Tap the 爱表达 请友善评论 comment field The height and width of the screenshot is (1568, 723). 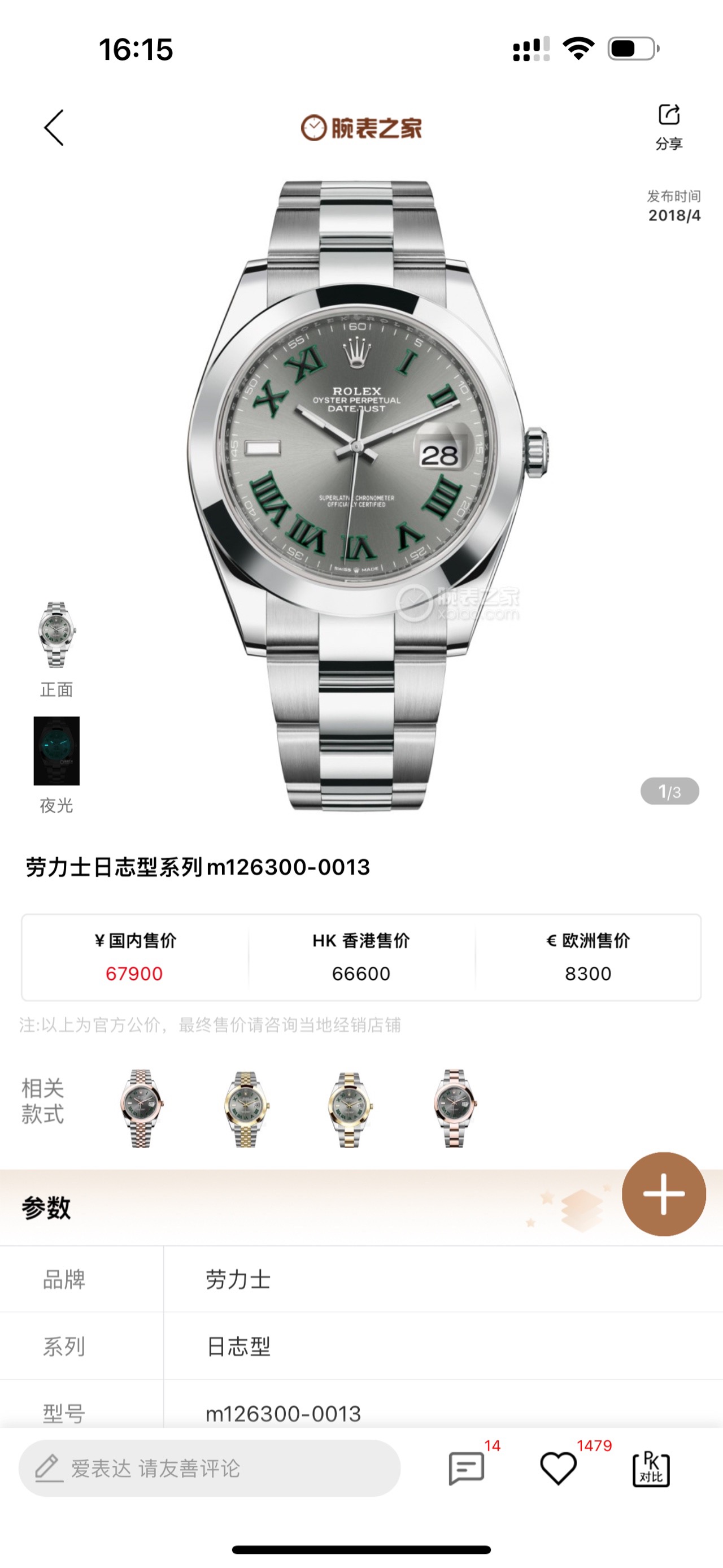(x=210, y=1468)
